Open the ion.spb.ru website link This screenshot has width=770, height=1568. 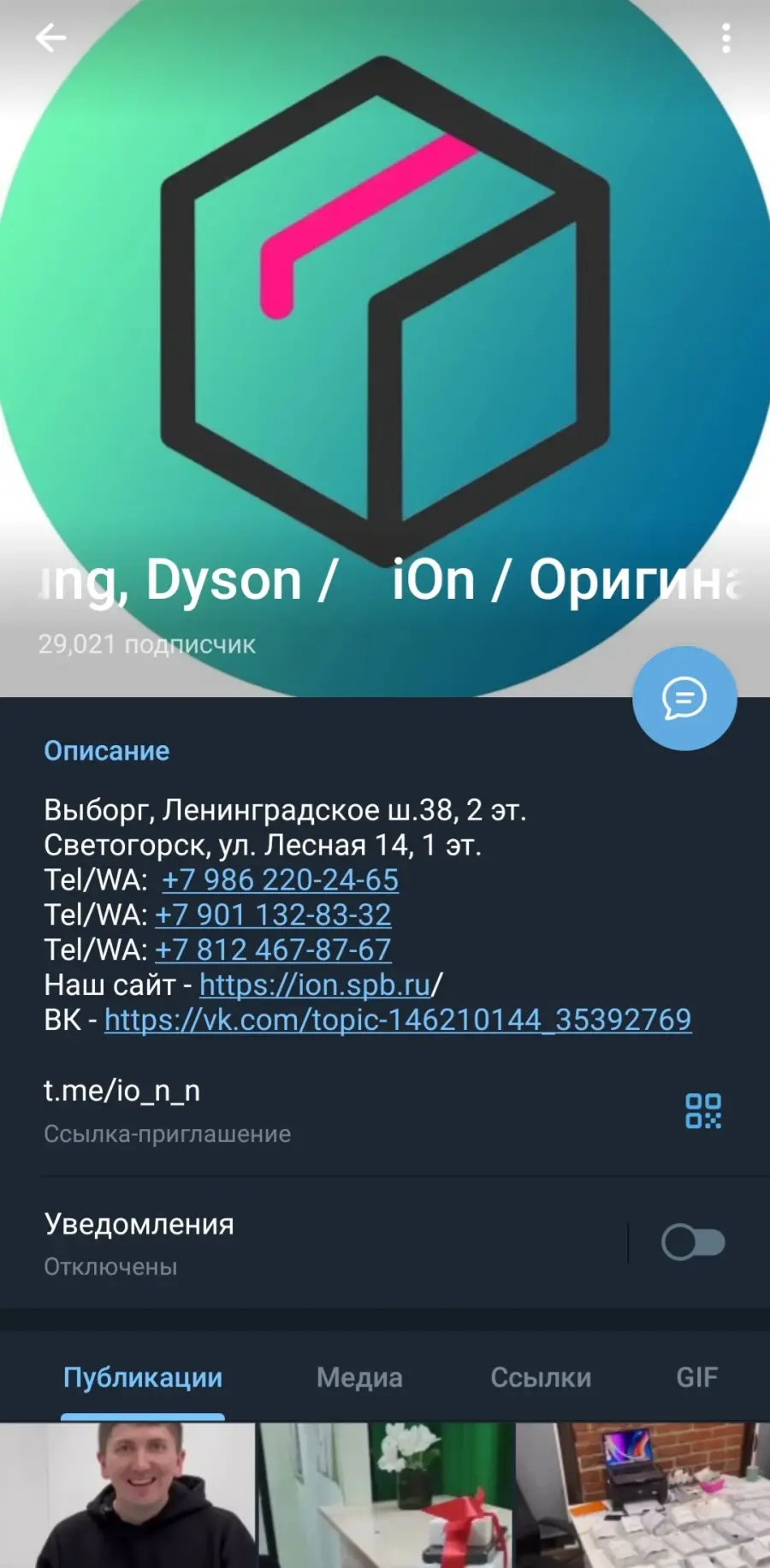pyautogui.click(x=315, y=985)
